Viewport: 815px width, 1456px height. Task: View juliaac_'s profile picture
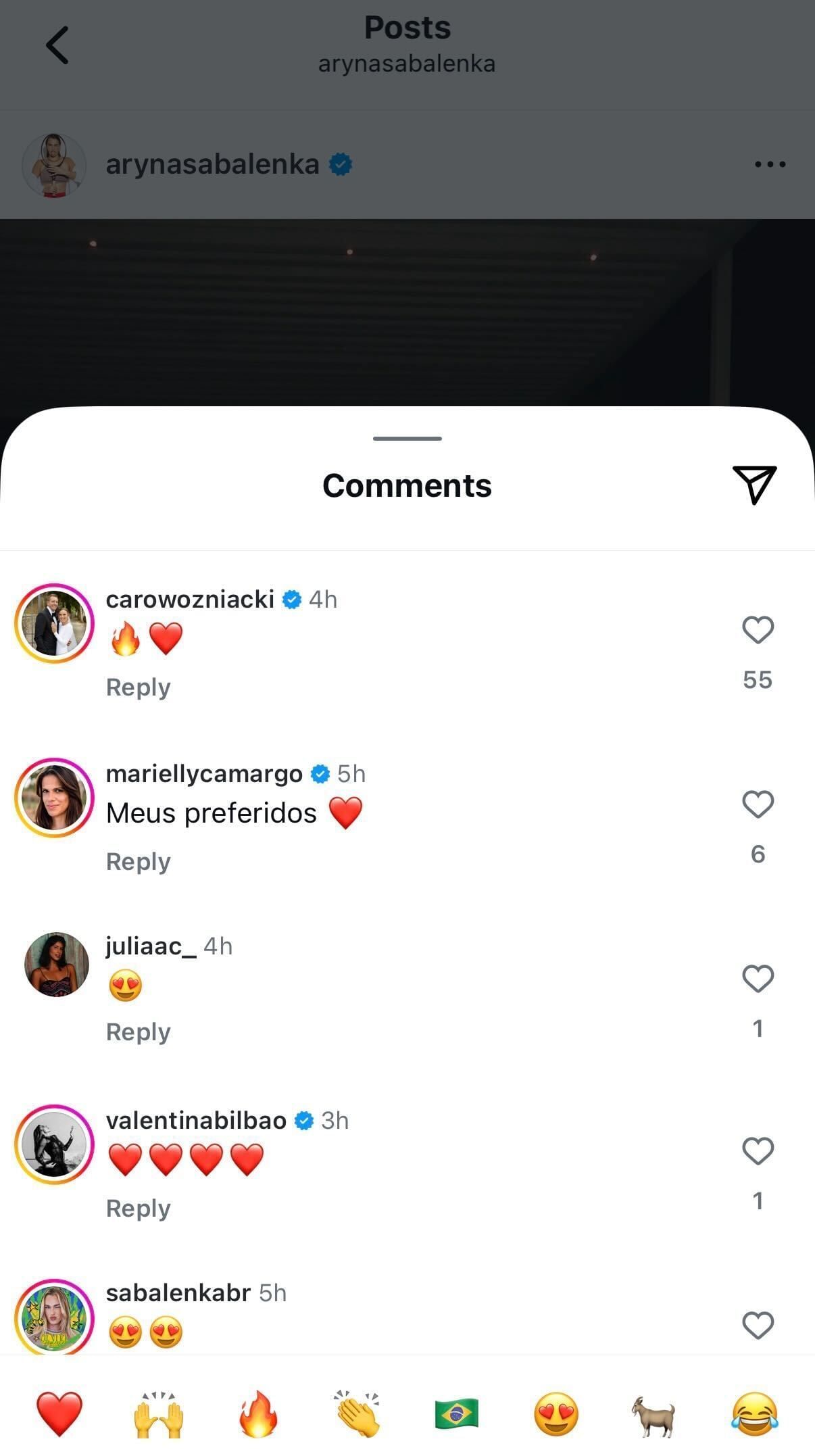(x=55, y=965)
